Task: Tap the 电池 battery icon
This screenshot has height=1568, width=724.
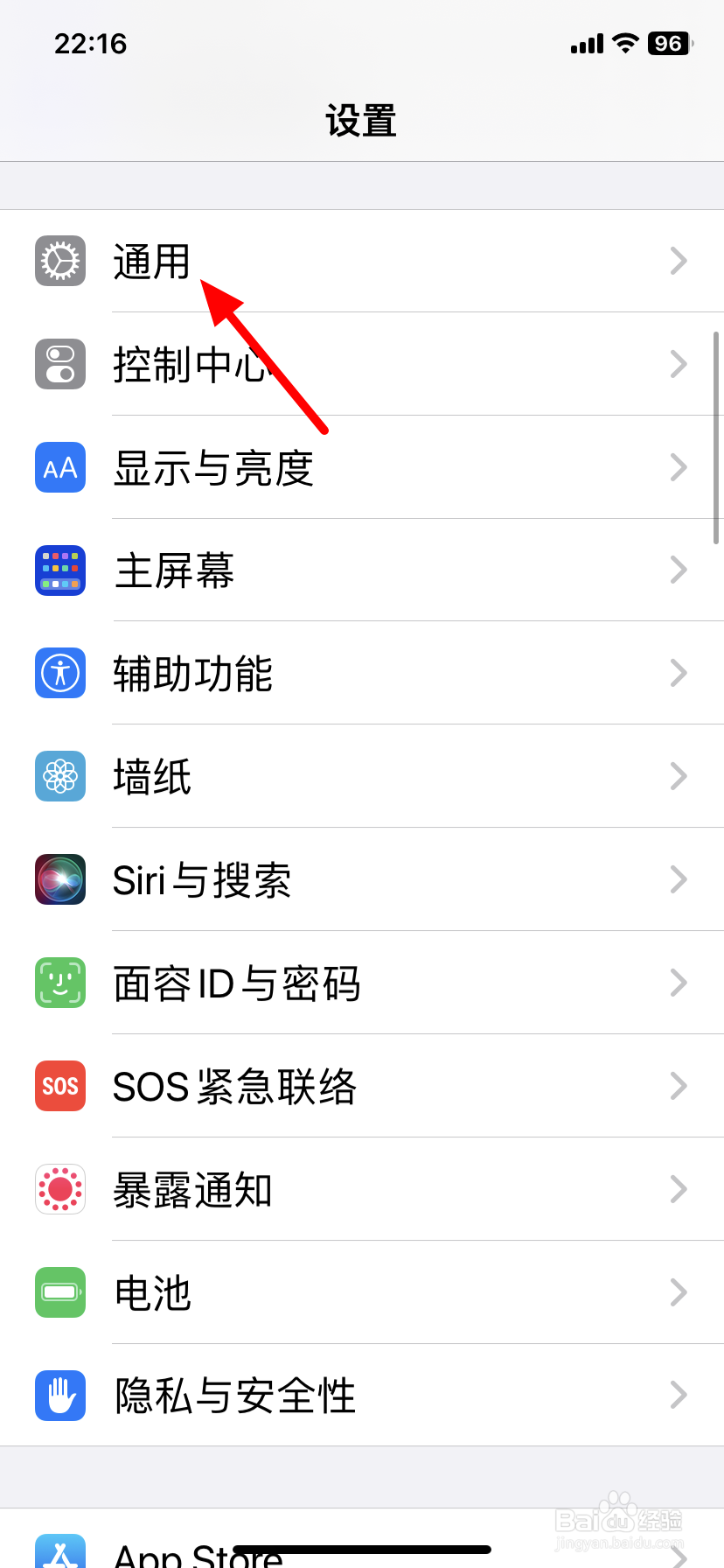Action: pyautogui.click(x=59, y=1292)
